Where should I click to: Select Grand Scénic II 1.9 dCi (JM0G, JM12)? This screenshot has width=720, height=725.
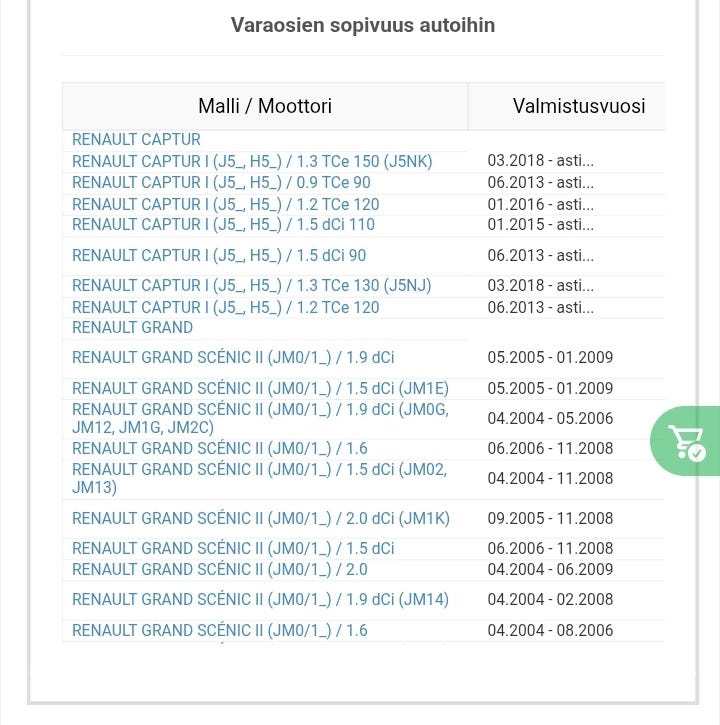(260, 418)
